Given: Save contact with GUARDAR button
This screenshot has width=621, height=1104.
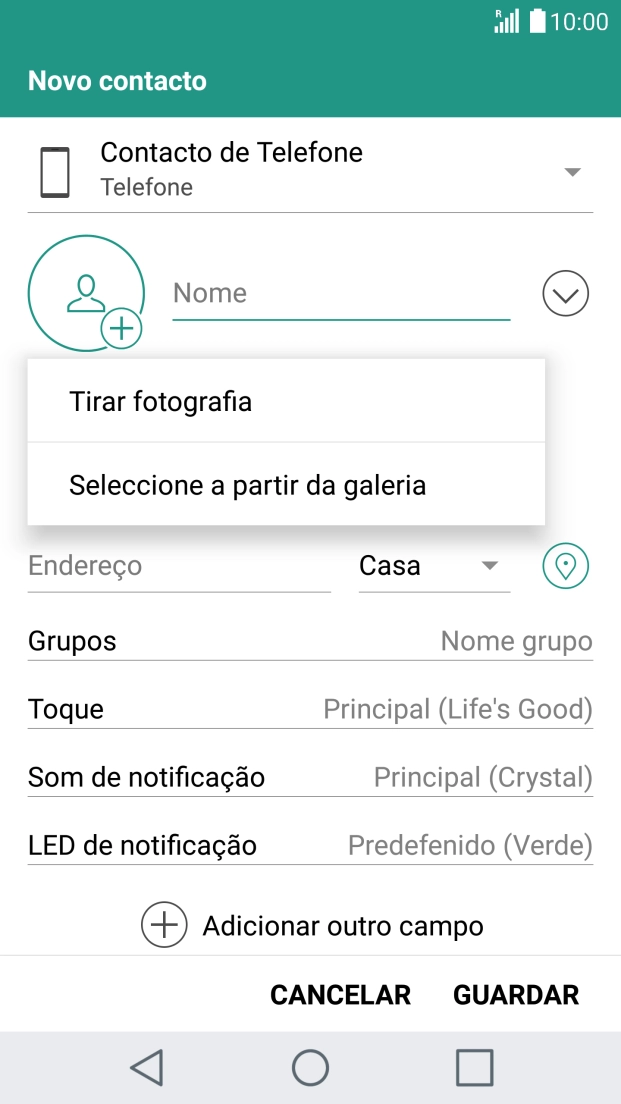Looking at the screenshot, I should 516,995.
